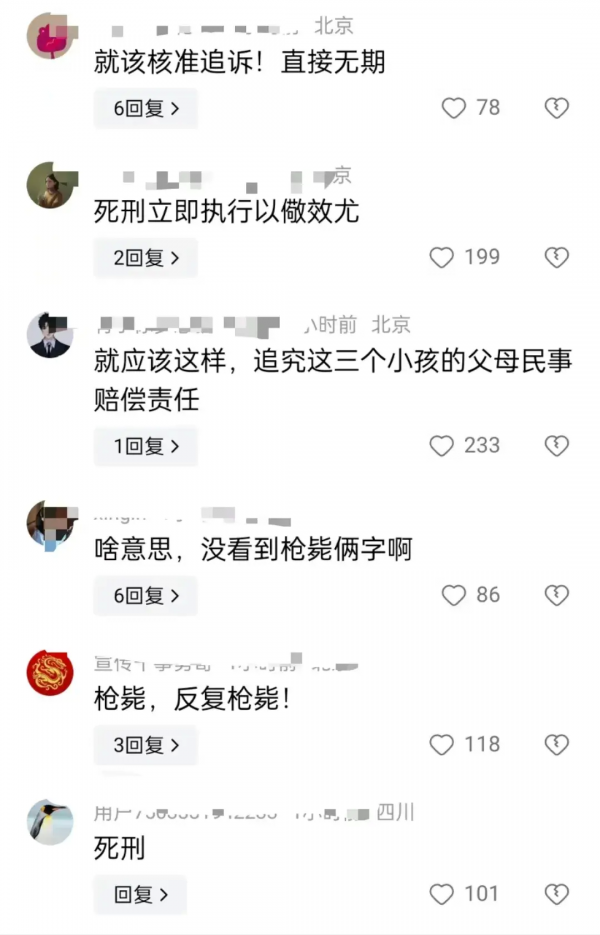Expand 6 replies under 啥意思 comment
Image resolution: width=600 pixels, height=935 pixels.
pos(146,596)
